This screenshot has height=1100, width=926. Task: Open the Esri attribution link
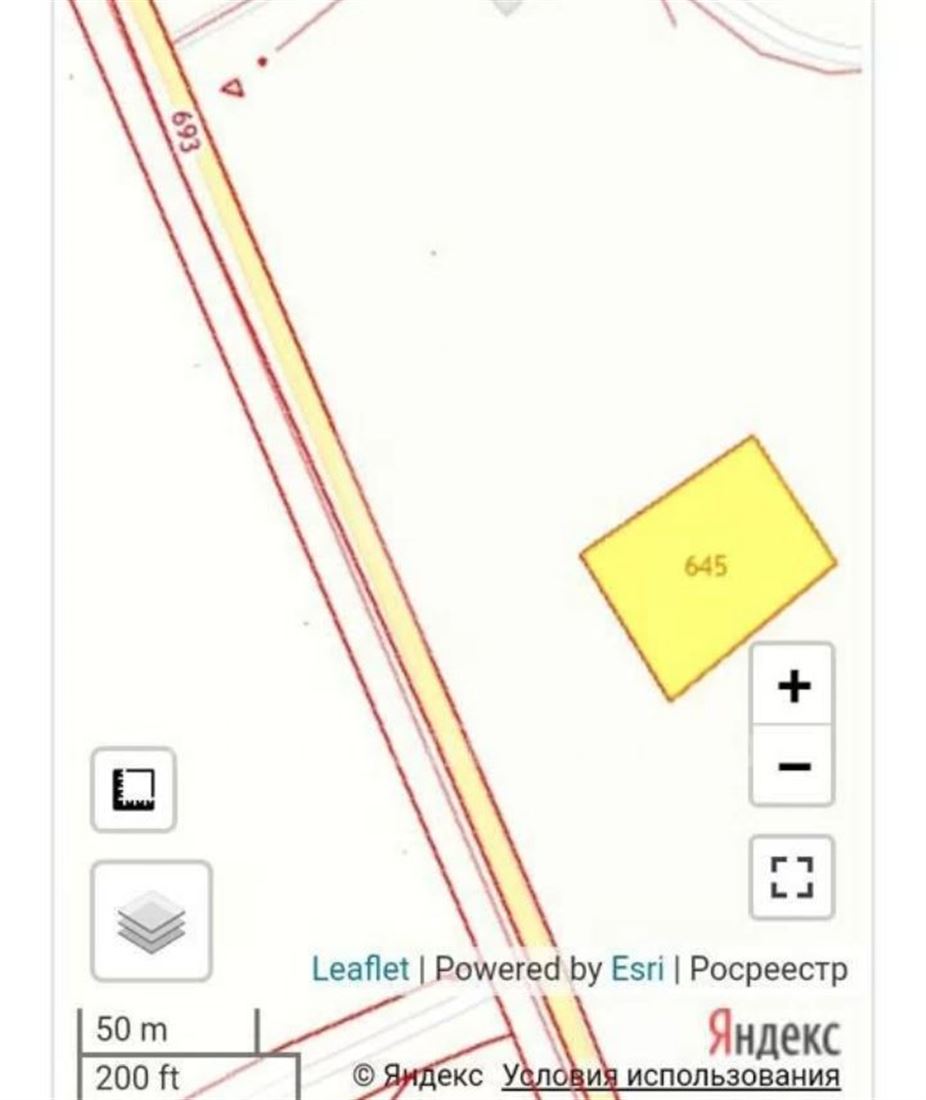tap(638, 969)
